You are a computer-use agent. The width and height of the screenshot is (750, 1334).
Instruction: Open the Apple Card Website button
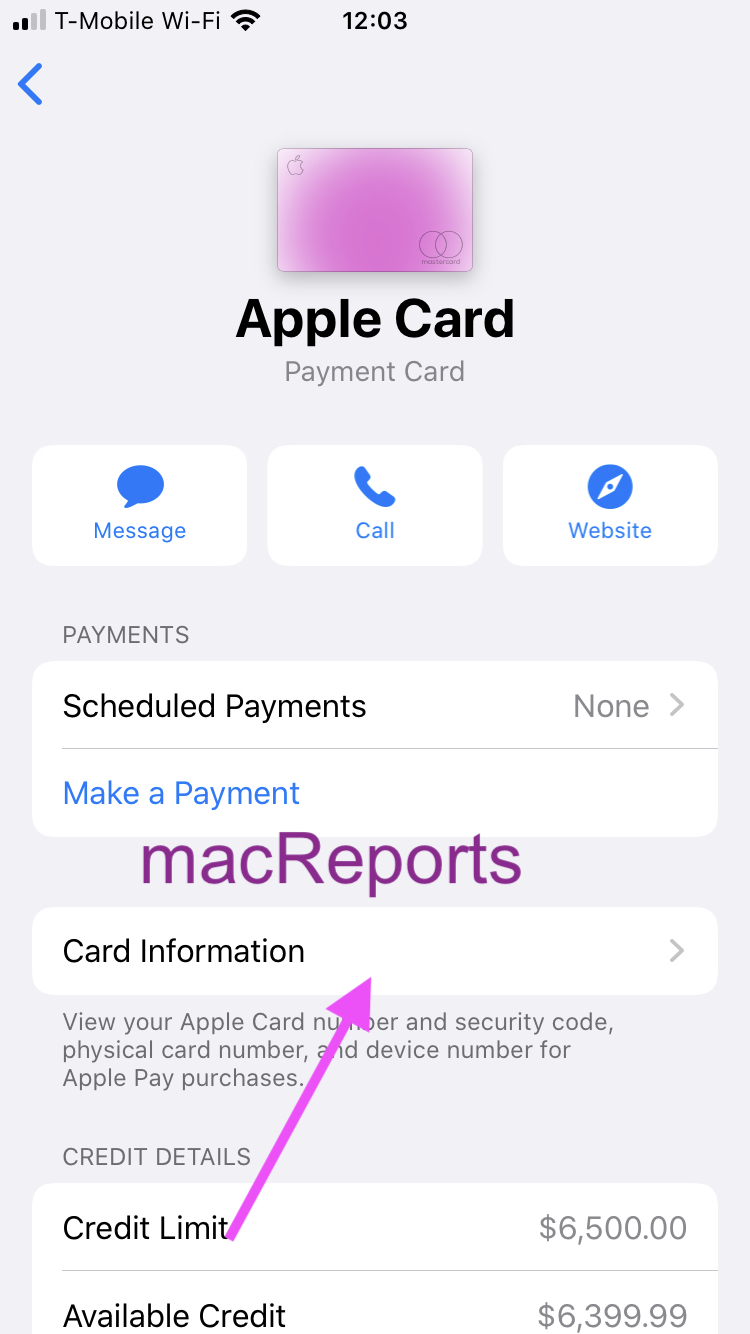[x=610, y=505]
